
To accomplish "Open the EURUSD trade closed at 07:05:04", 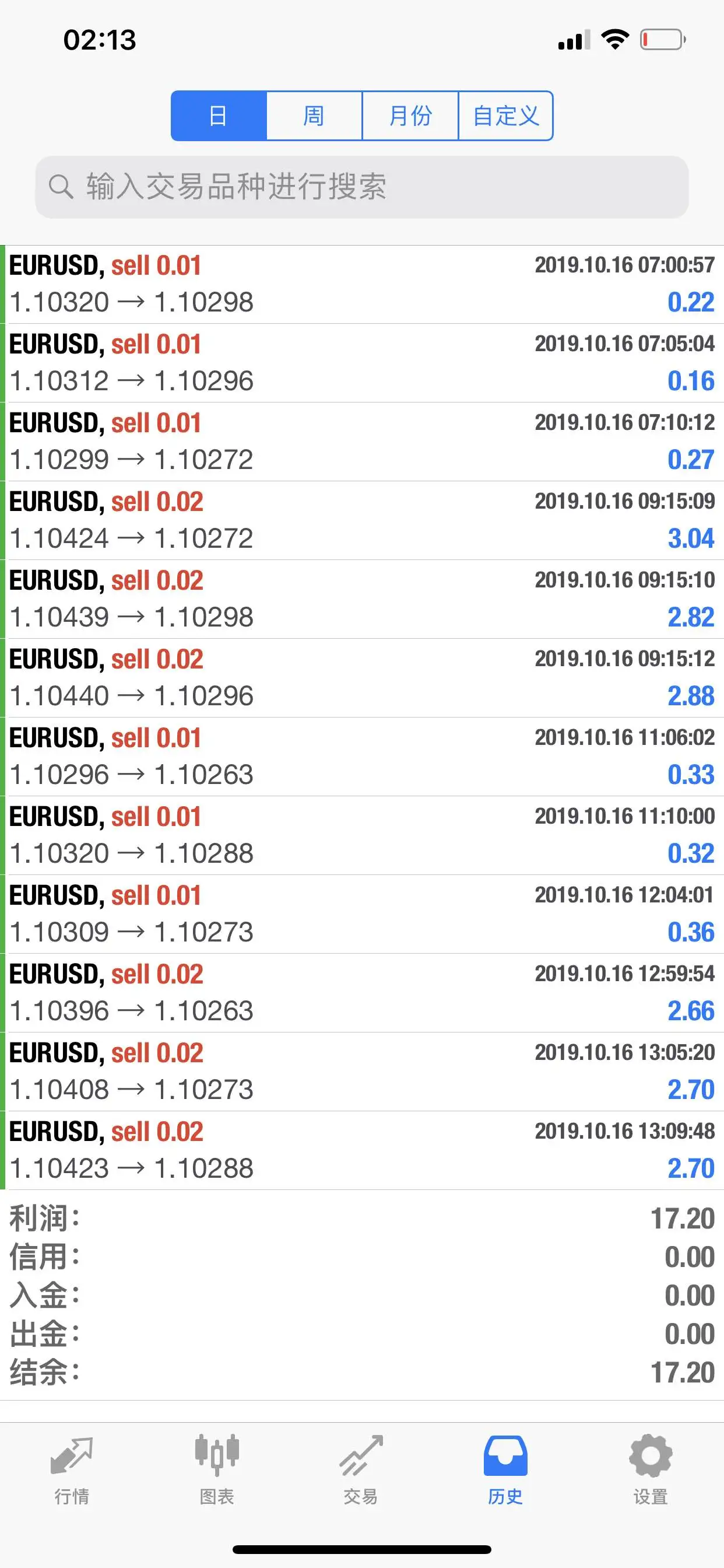I will (361, 363).
